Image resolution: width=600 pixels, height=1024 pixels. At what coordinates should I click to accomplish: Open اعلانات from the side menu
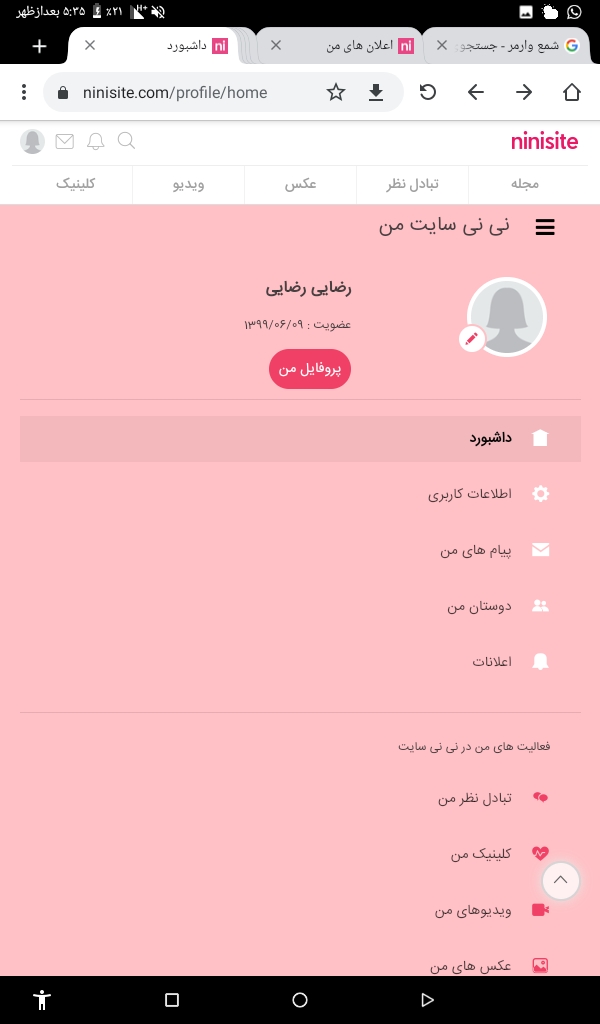point(492,662)
